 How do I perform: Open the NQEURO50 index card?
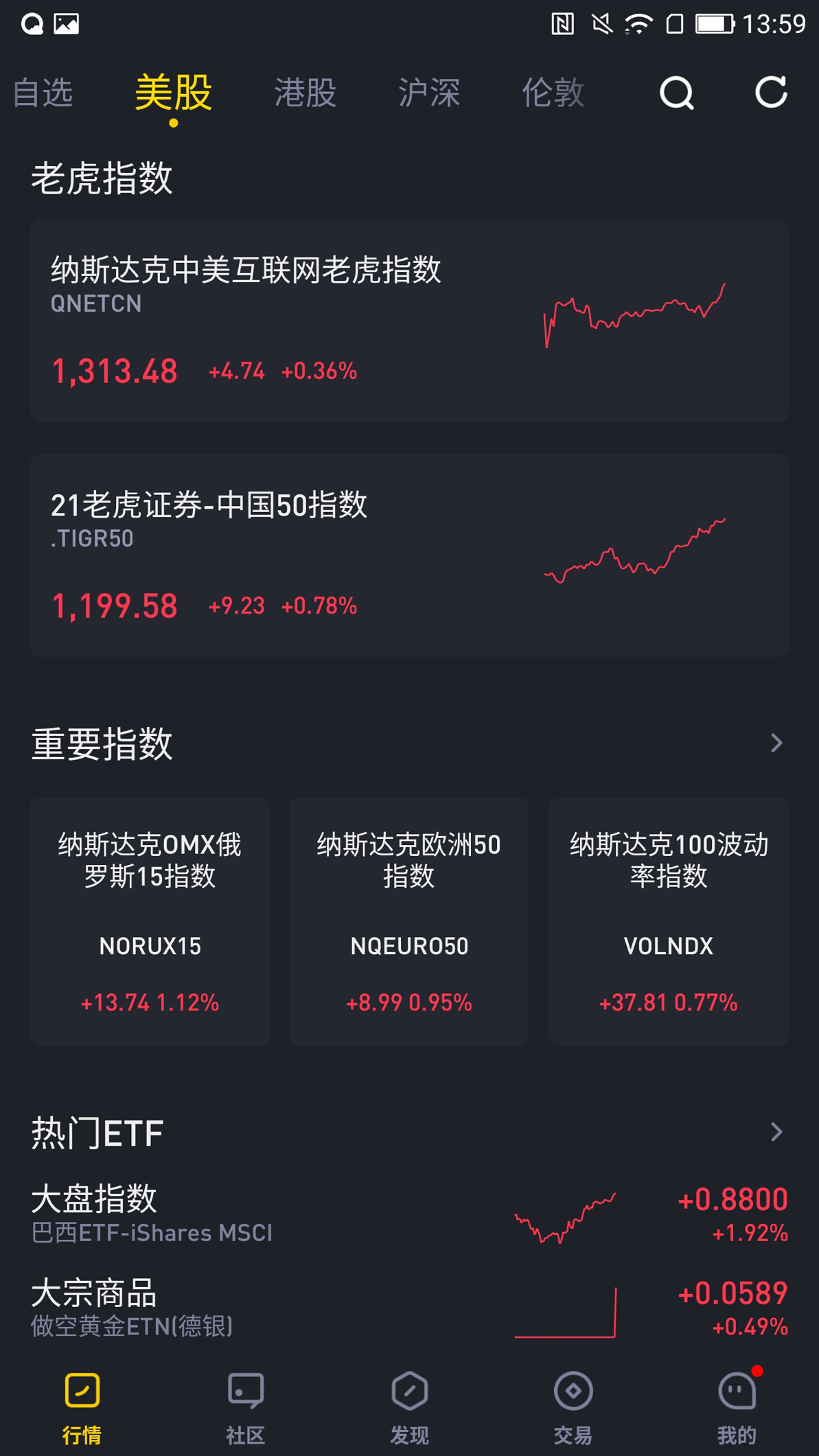[409, 921]
